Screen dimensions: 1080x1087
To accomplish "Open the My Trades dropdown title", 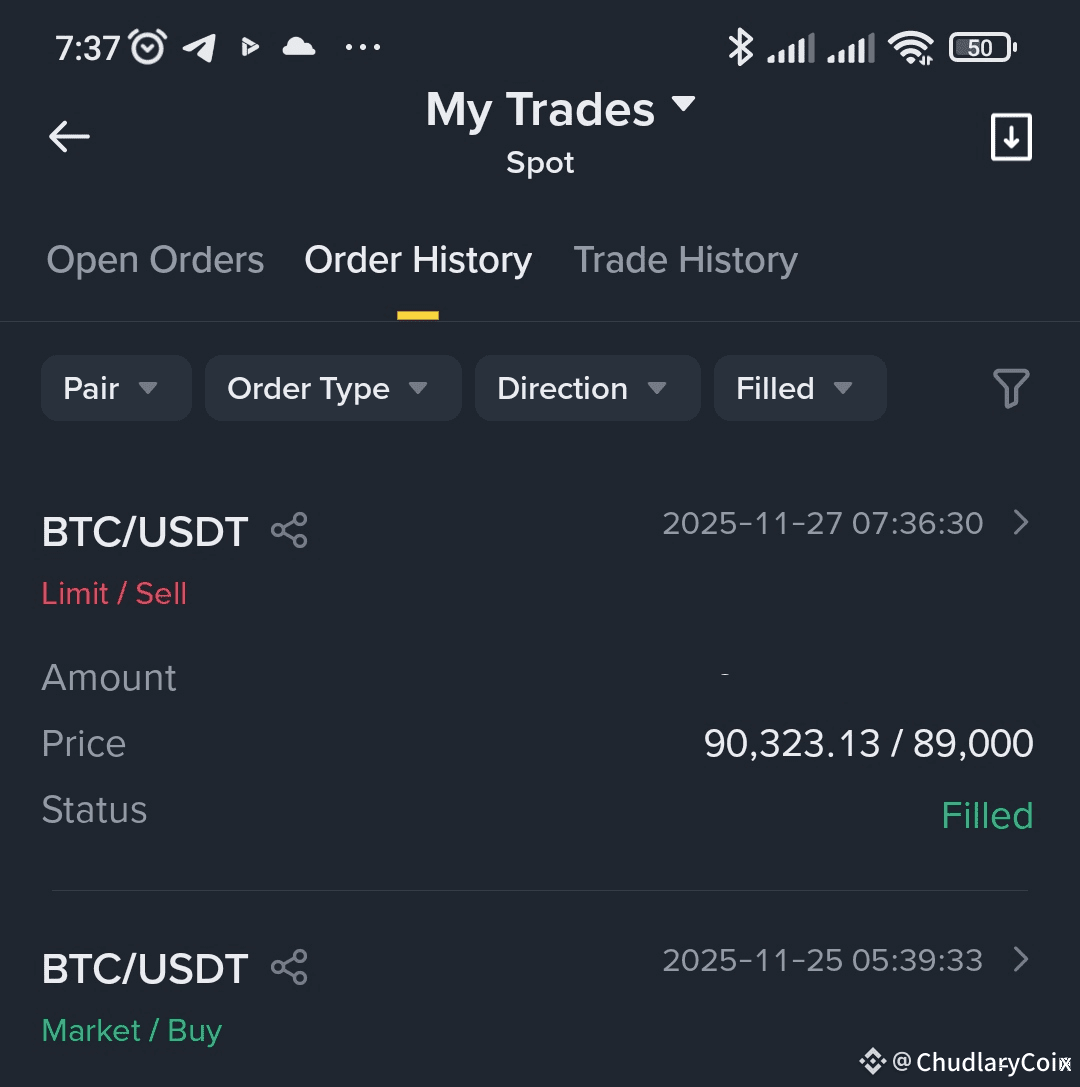I will (560, 109).
